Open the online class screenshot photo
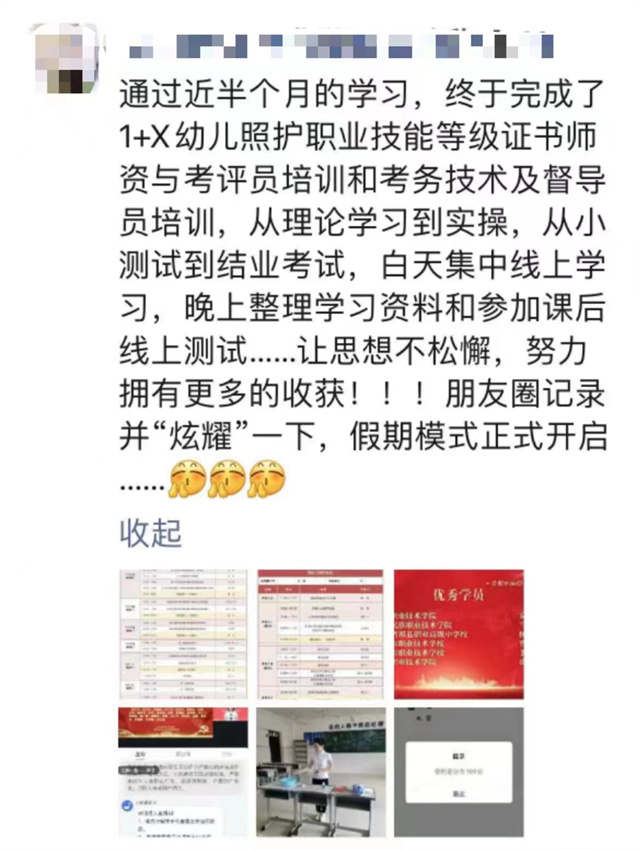This screenshot has width=640, height=850. 181,772
